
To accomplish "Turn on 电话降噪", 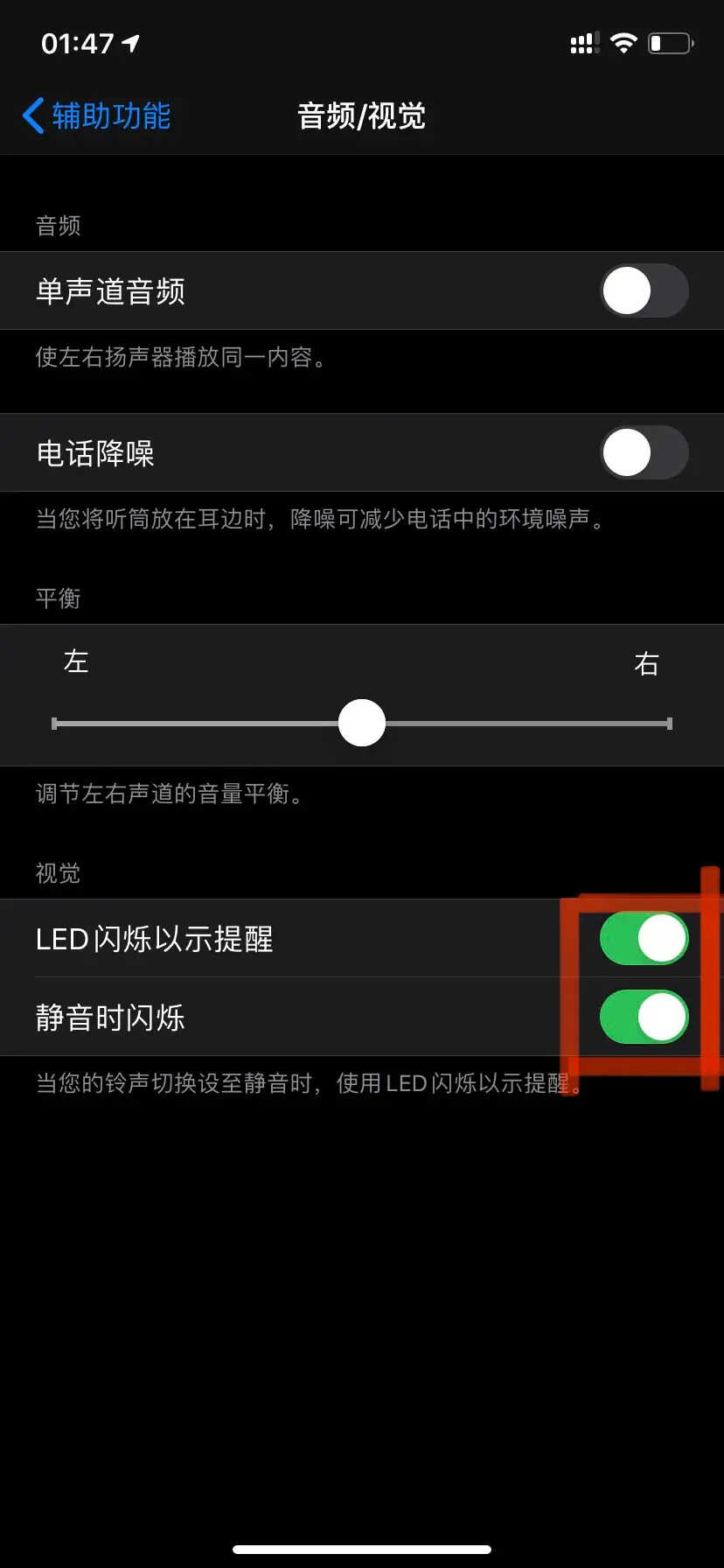I will click(x=644, y=453).
